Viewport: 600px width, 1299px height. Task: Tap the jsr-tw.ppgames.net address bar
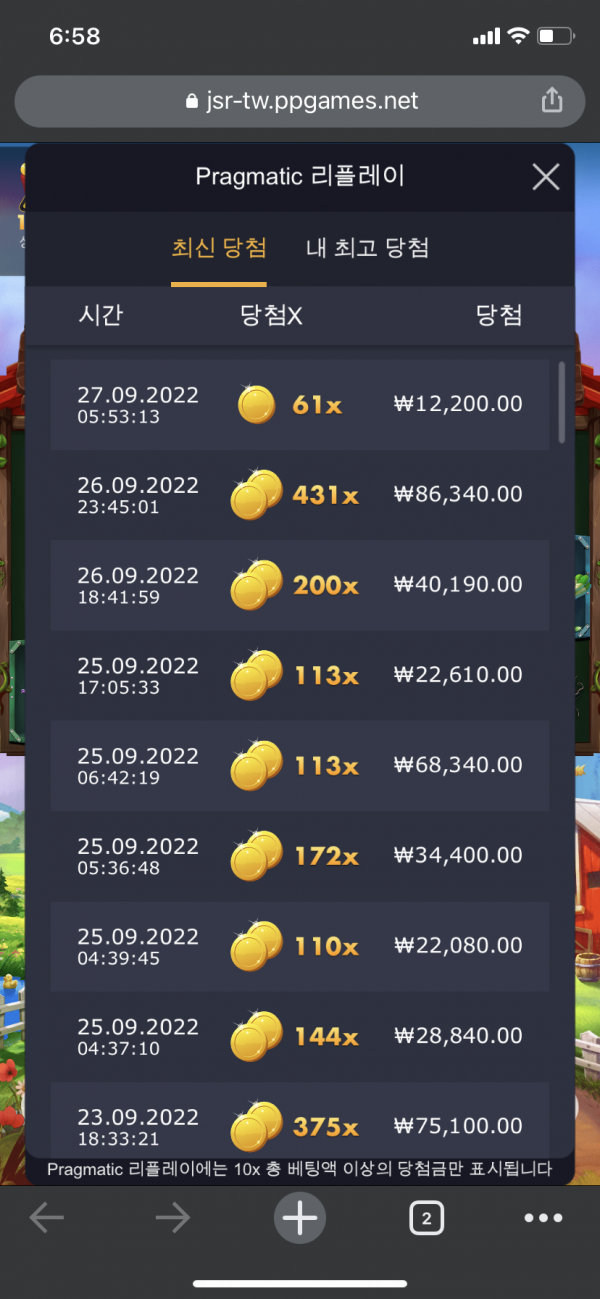pos(300,101)
